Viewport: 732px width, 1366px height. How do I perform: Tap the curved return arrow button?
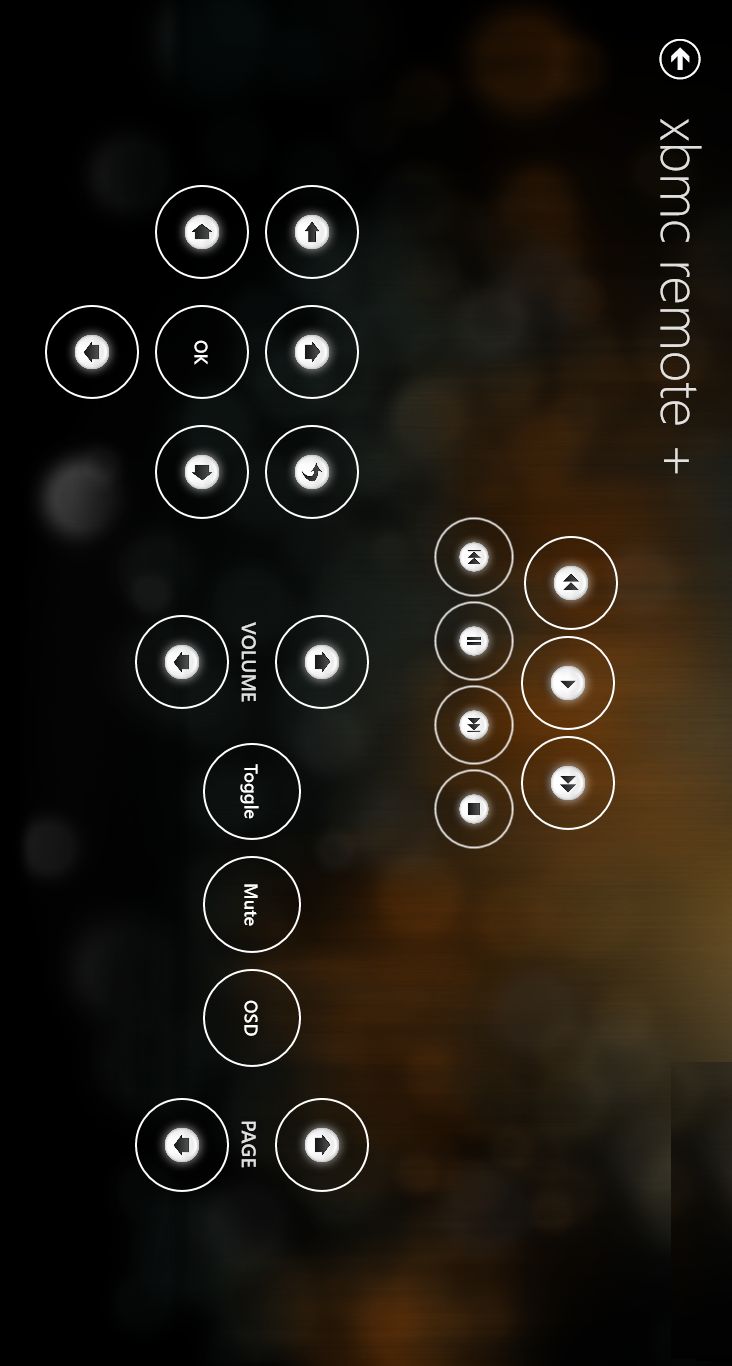(x=312, y=472)
